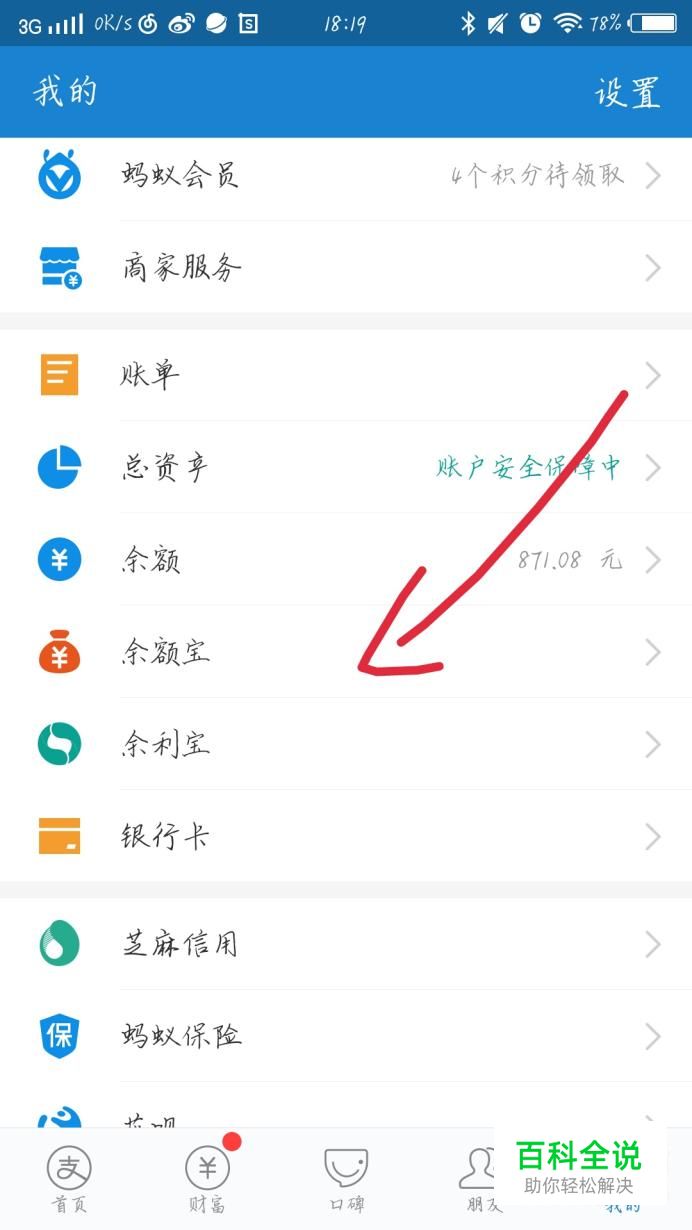Open 芝麻信用 score page
692x1230 pixels.
(x=346, y=943)
